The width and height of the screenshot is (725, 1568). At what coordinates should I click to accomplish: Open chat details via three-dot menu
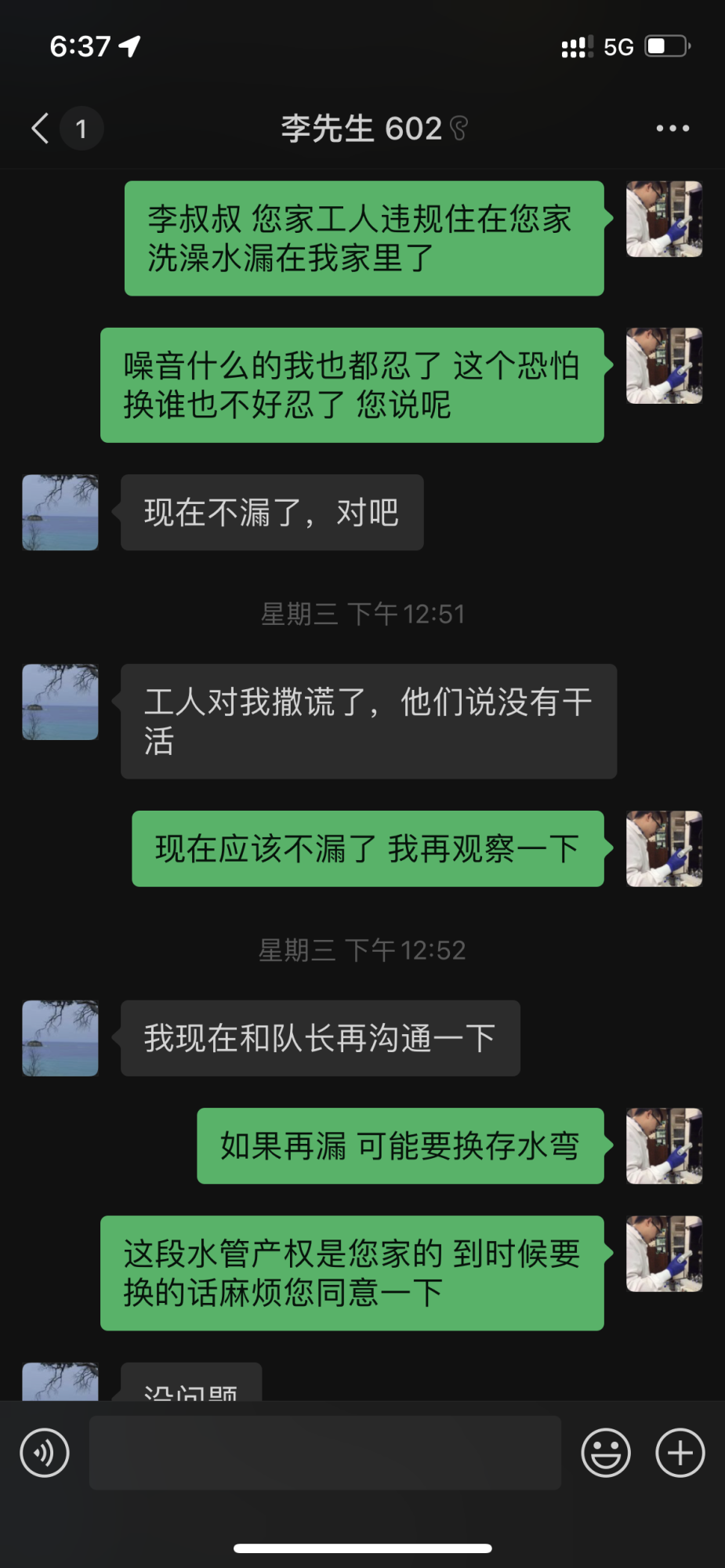[672, 129]
